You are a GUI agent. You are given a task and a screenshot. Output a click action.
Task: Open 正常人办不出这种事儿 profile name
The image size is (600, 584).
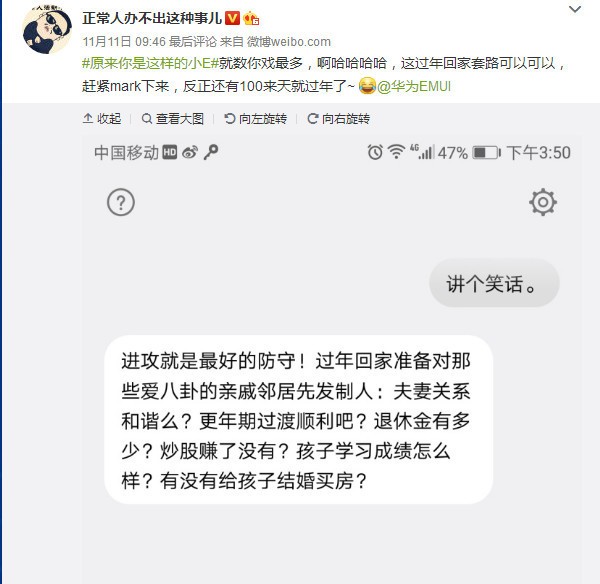(151, 18)
